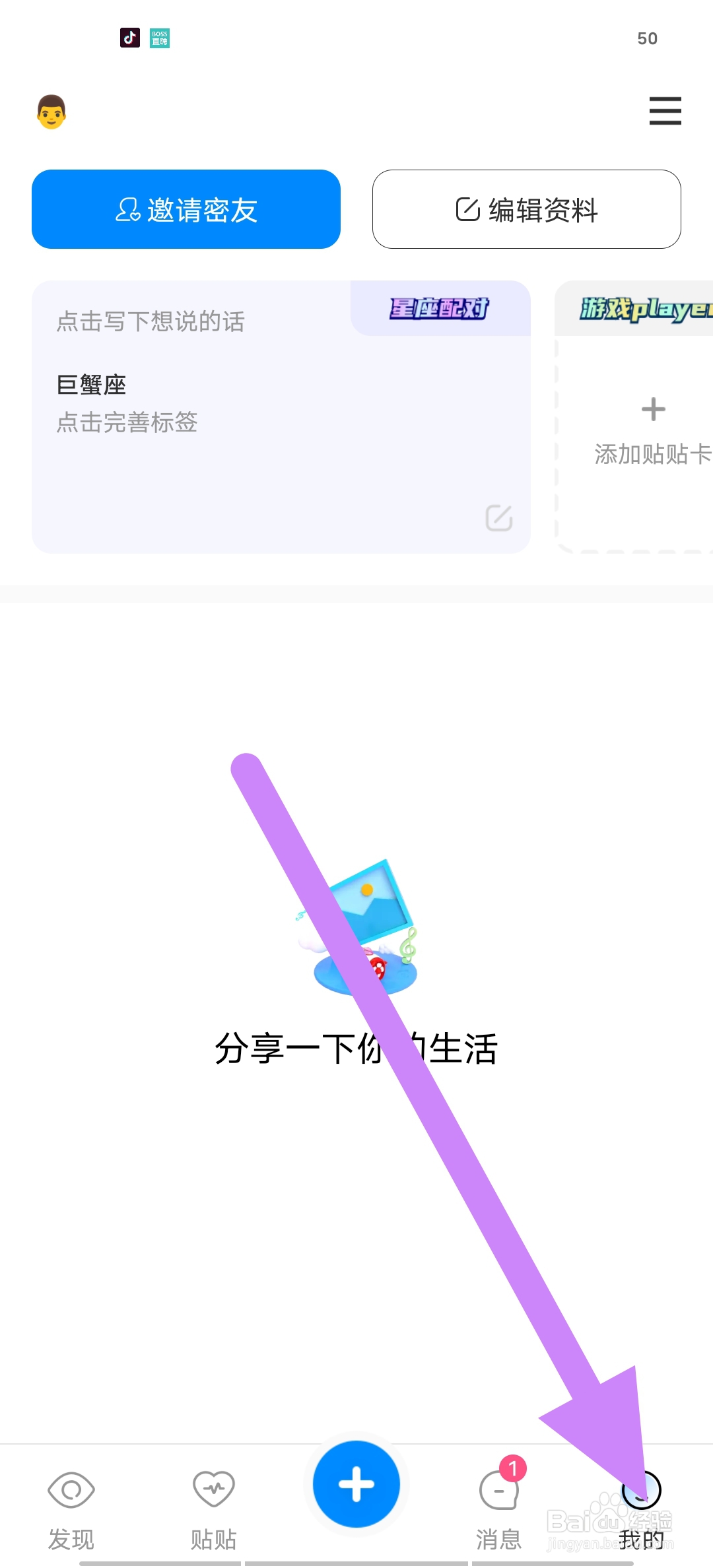Tap the 巨蟹座 zodiac label
713x1568 pixels.
91,385
